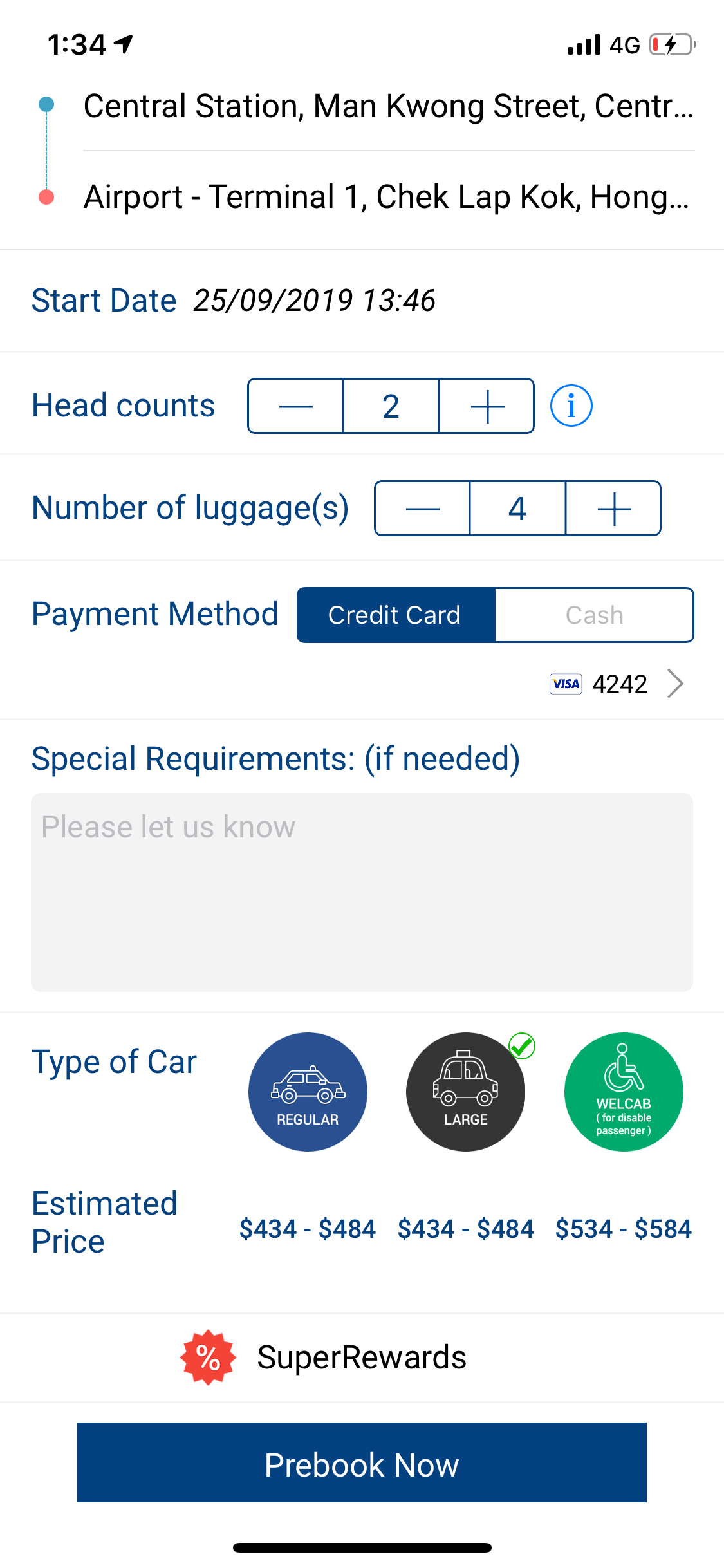Change the start date and time

click(314, 301)
